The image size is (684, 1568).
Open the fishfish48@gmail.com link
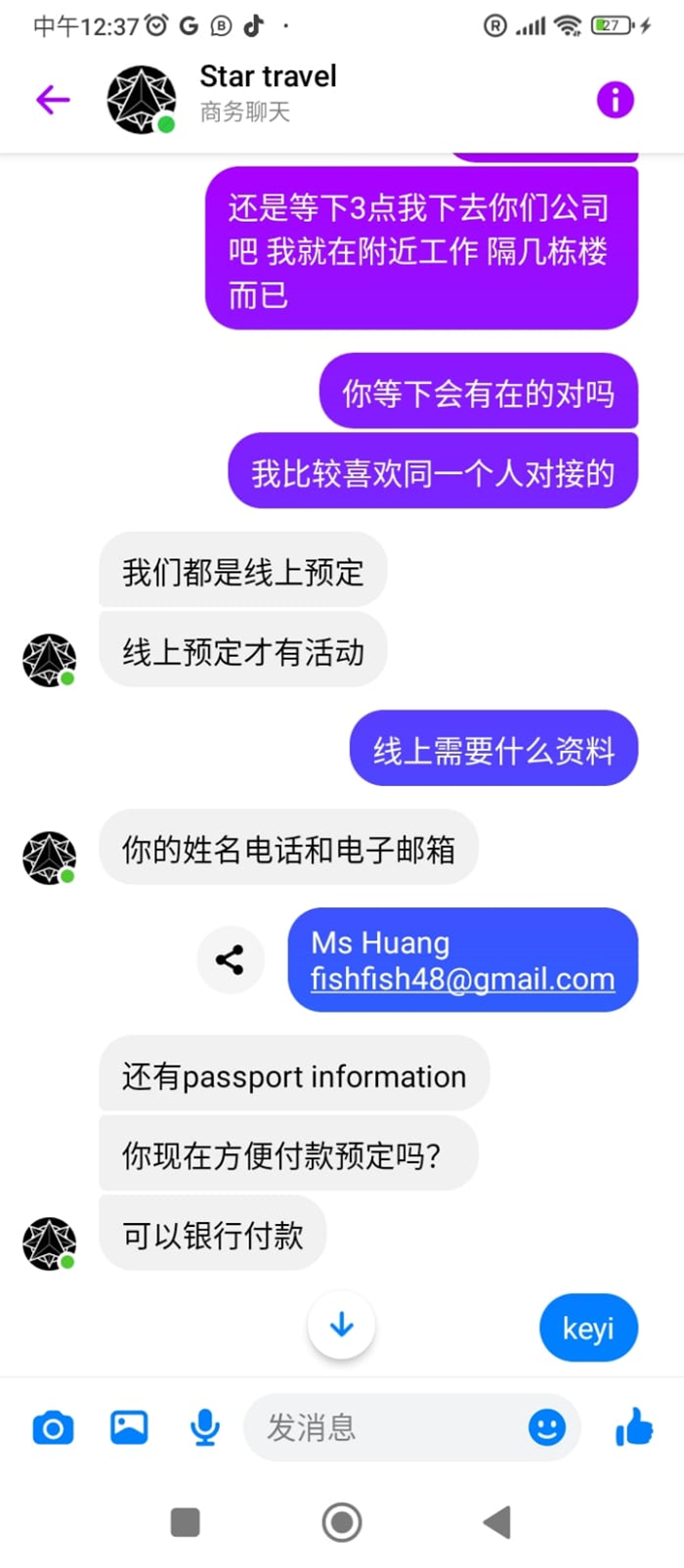coord(462,980)
